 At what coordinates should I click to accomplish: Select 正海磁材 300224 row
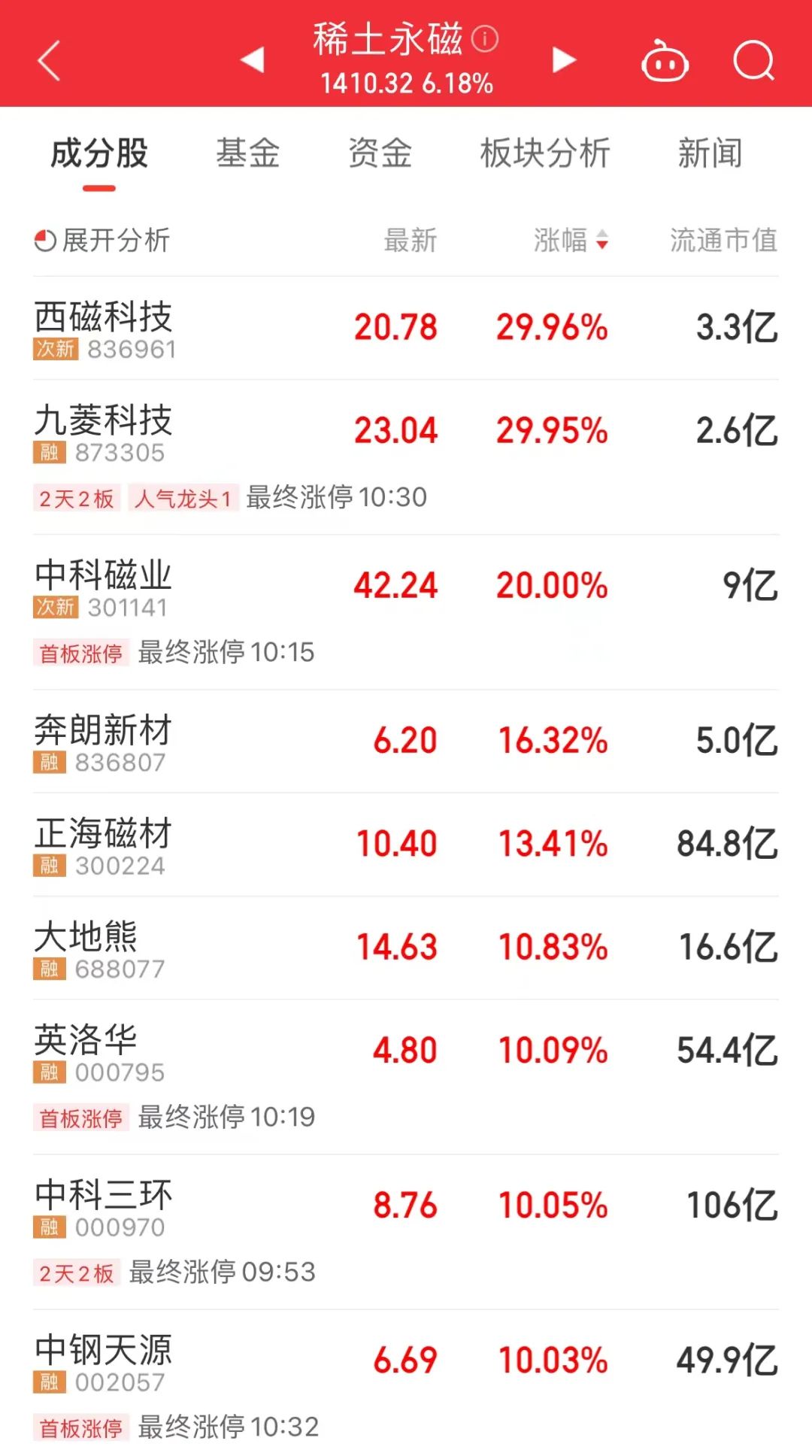click(x=406, y=845)
